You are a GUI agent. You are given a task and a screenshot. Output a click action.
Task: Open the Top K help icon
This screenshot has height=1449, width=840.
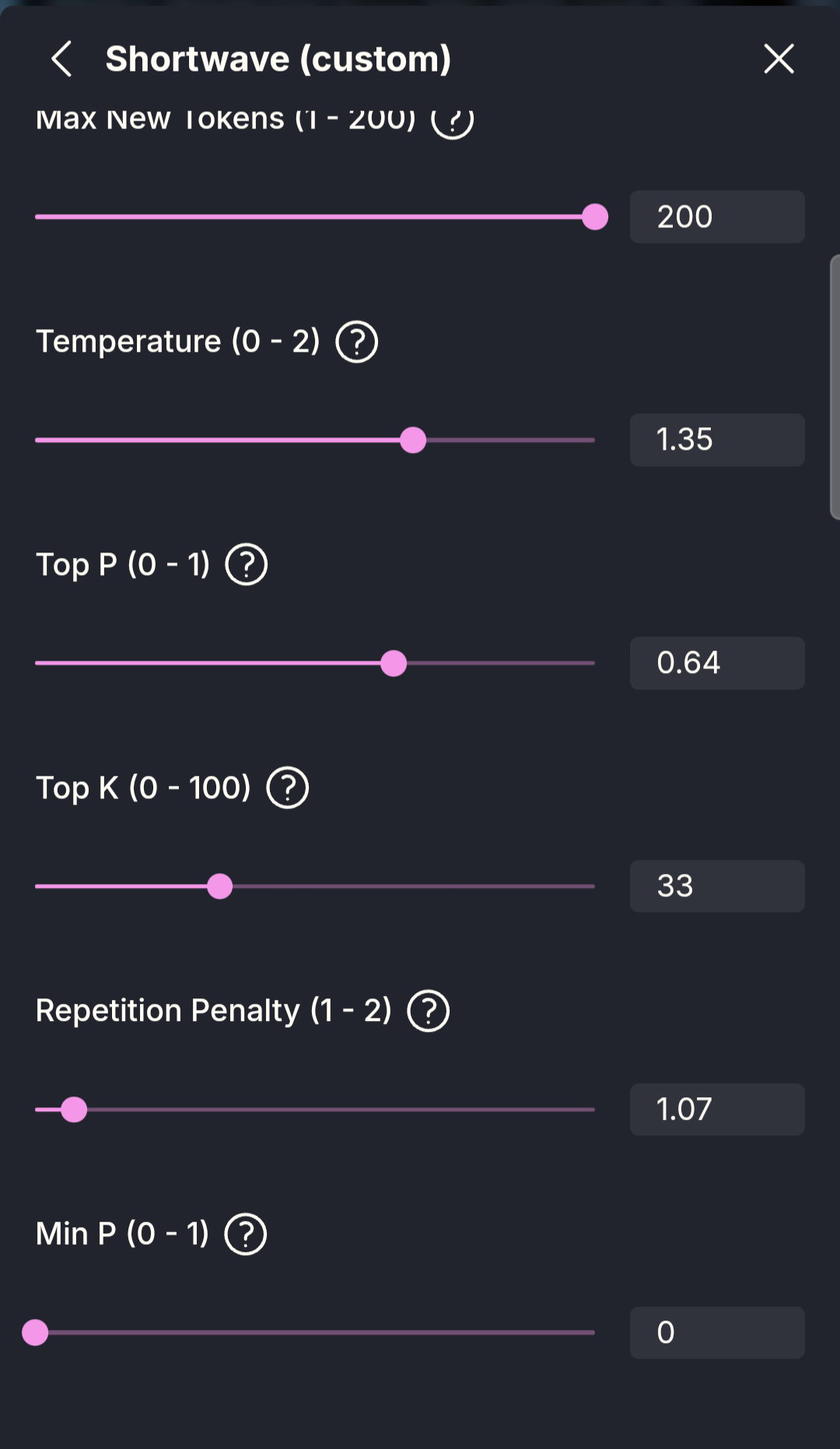(288, 788)
